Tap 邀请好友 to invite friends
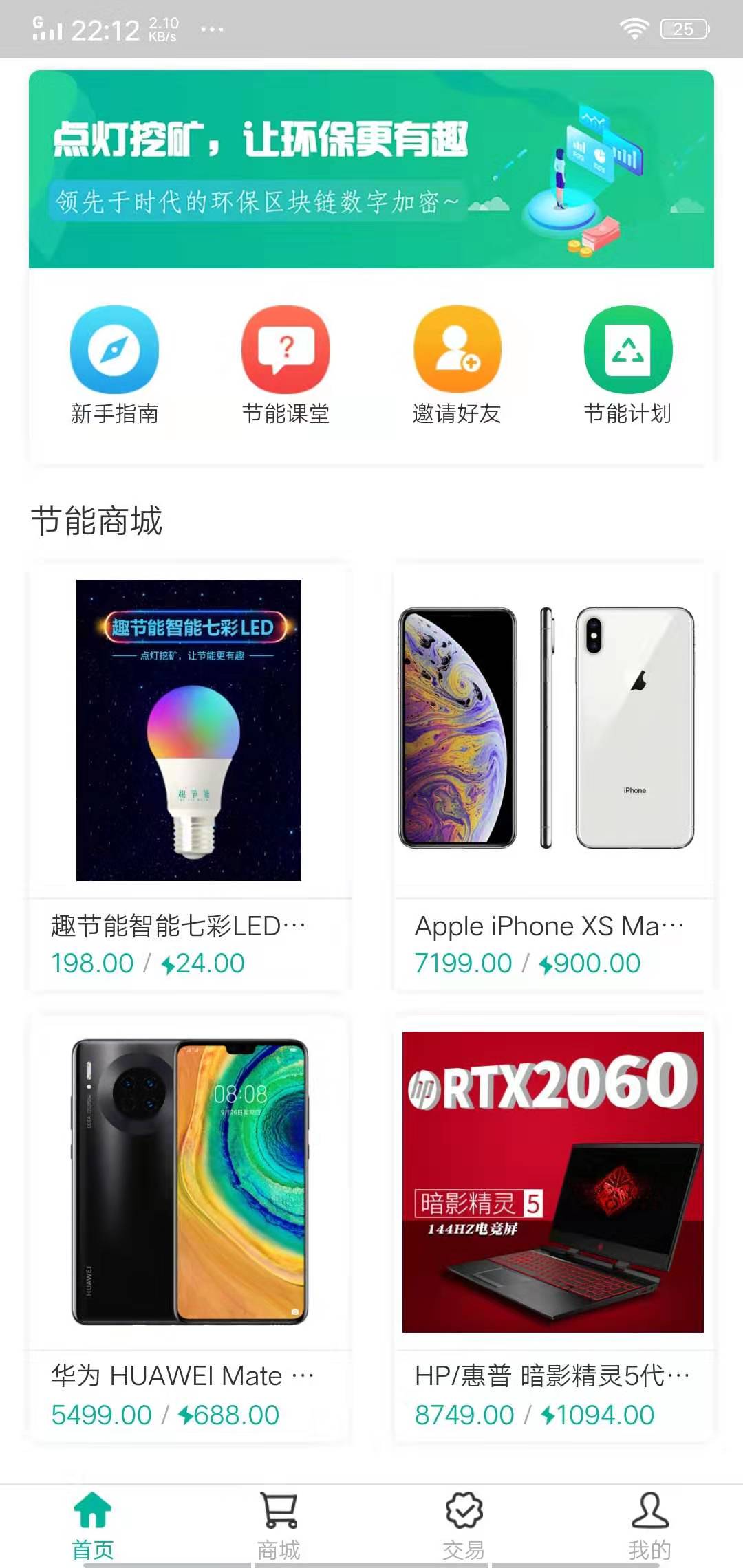The width and height of the screenshot is (743, 1568). click(457, 365)
